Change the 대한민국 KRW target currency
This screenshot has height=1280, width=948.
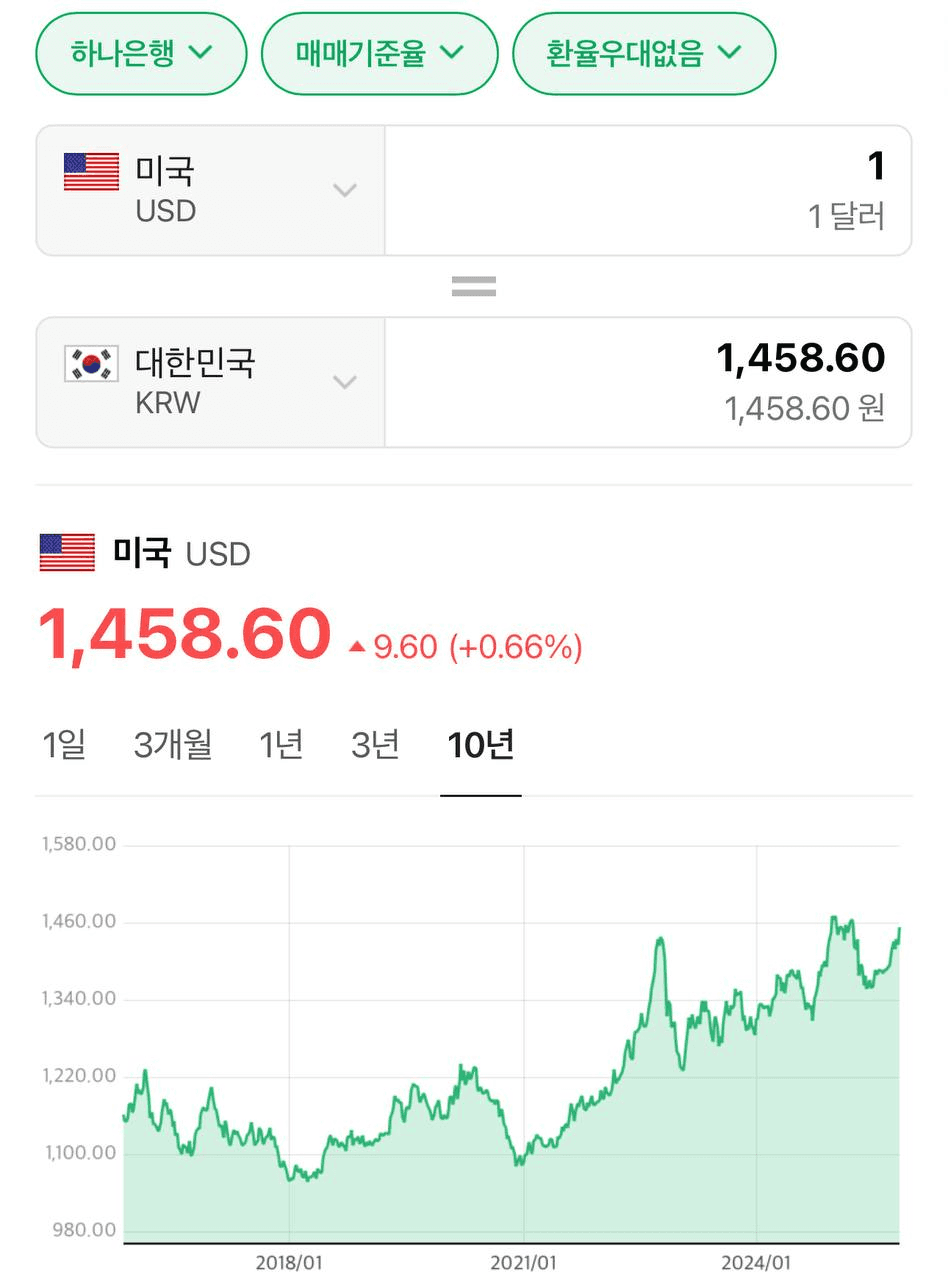click(211, 382)
